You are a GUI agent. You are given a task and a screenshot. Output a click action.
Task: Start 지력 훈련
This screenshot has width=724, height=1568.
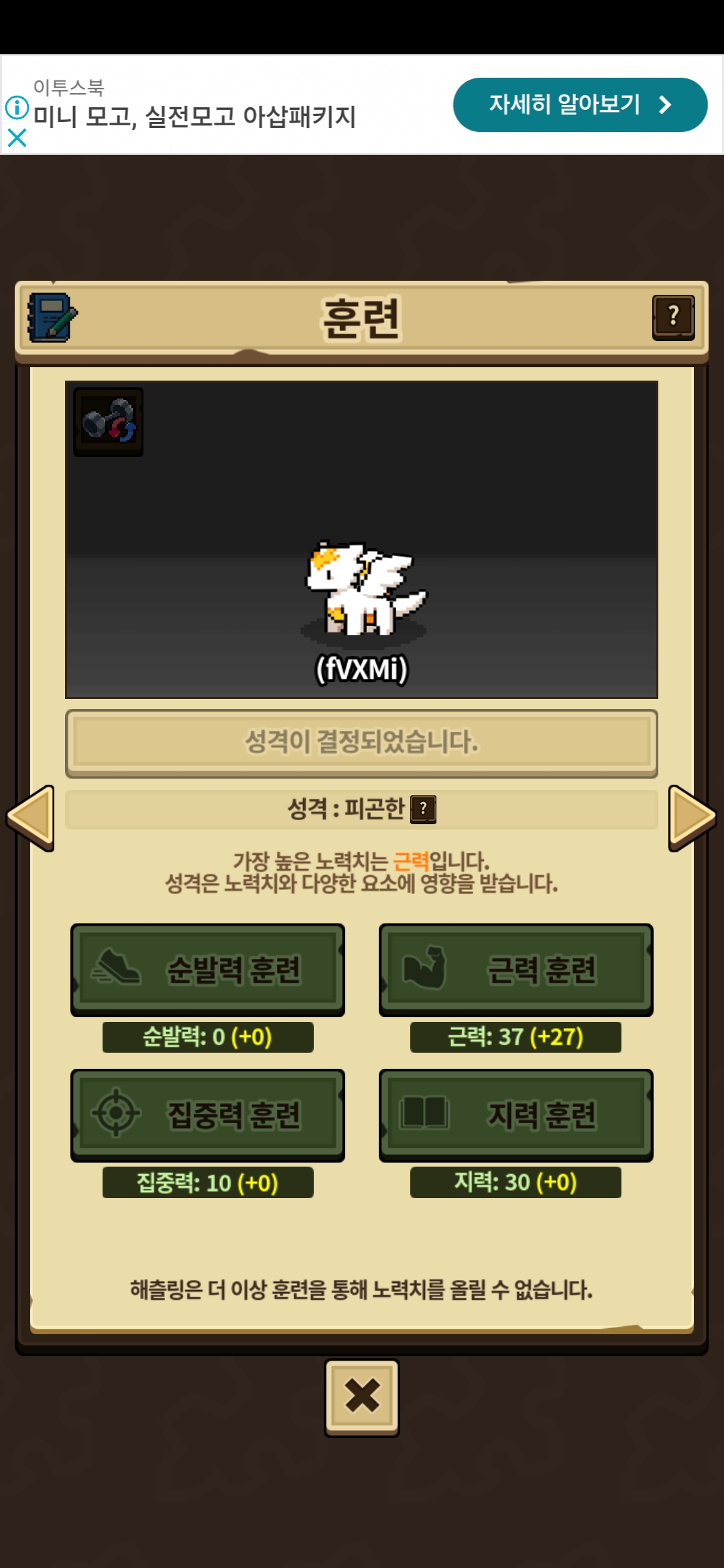point(516,1115)
